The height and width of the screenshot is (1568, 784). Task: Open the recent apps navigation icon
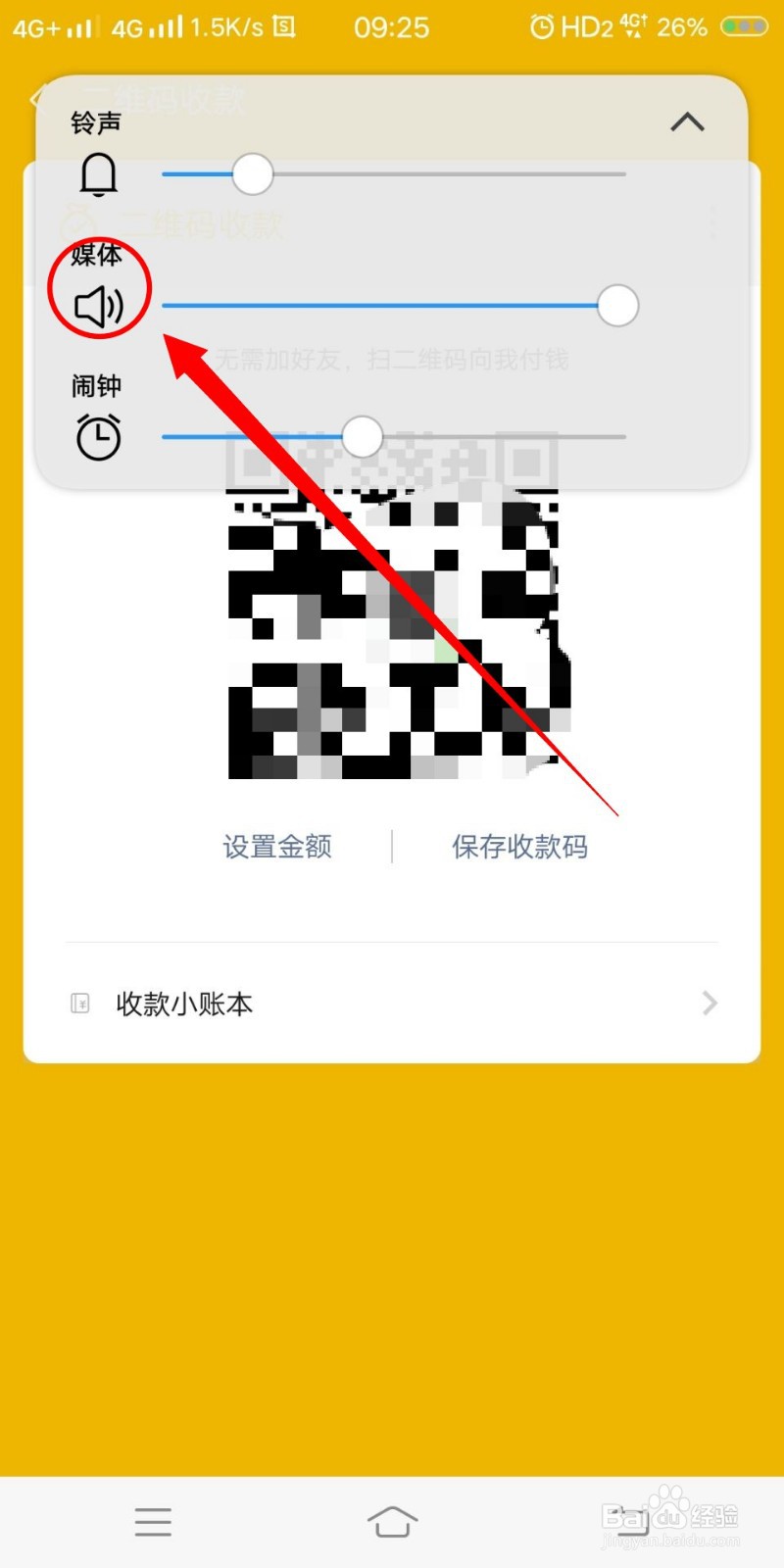pos(152,1521)
